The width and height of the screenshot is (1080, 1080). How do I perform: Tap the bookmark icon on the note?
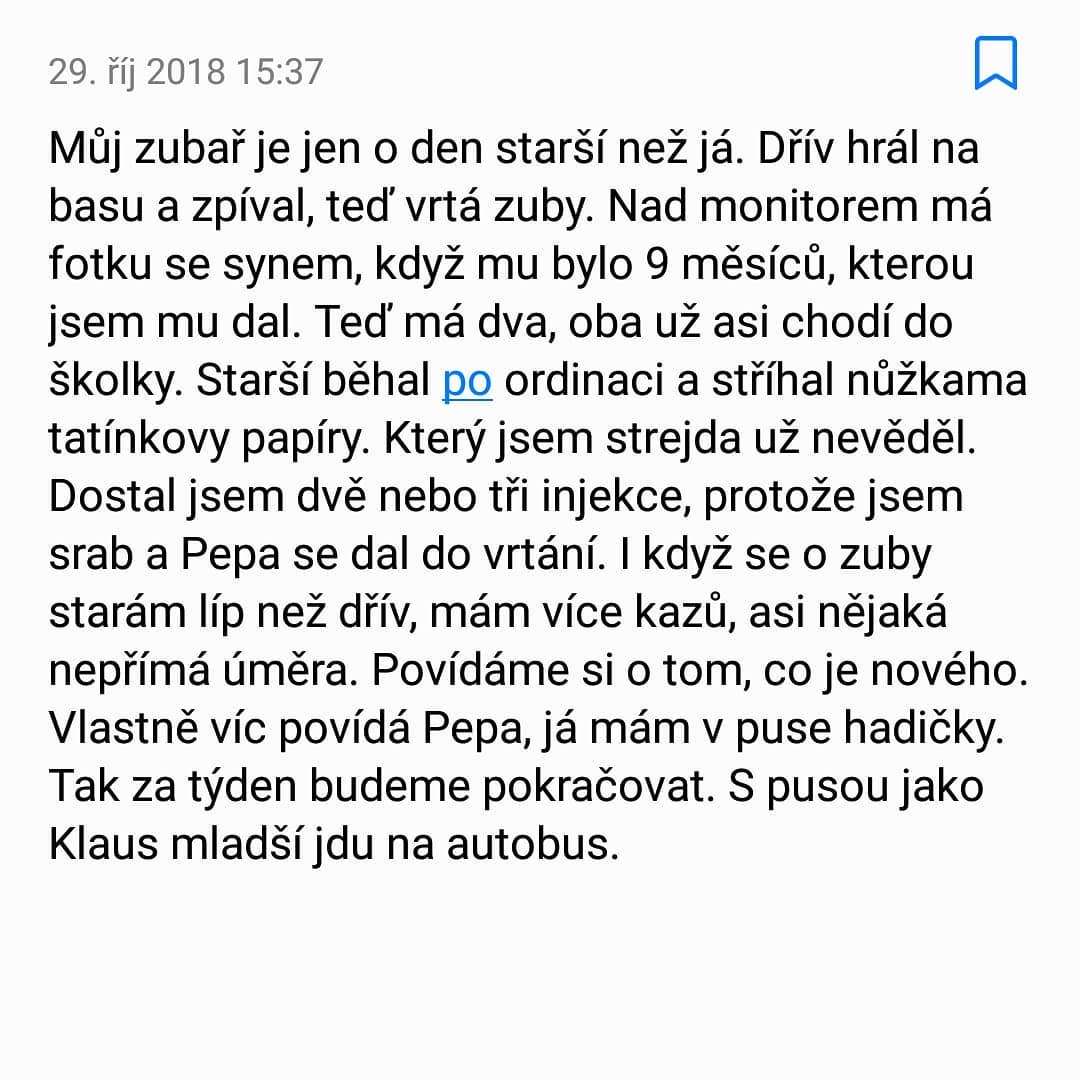pyautogui.click(x=995, y=63)
